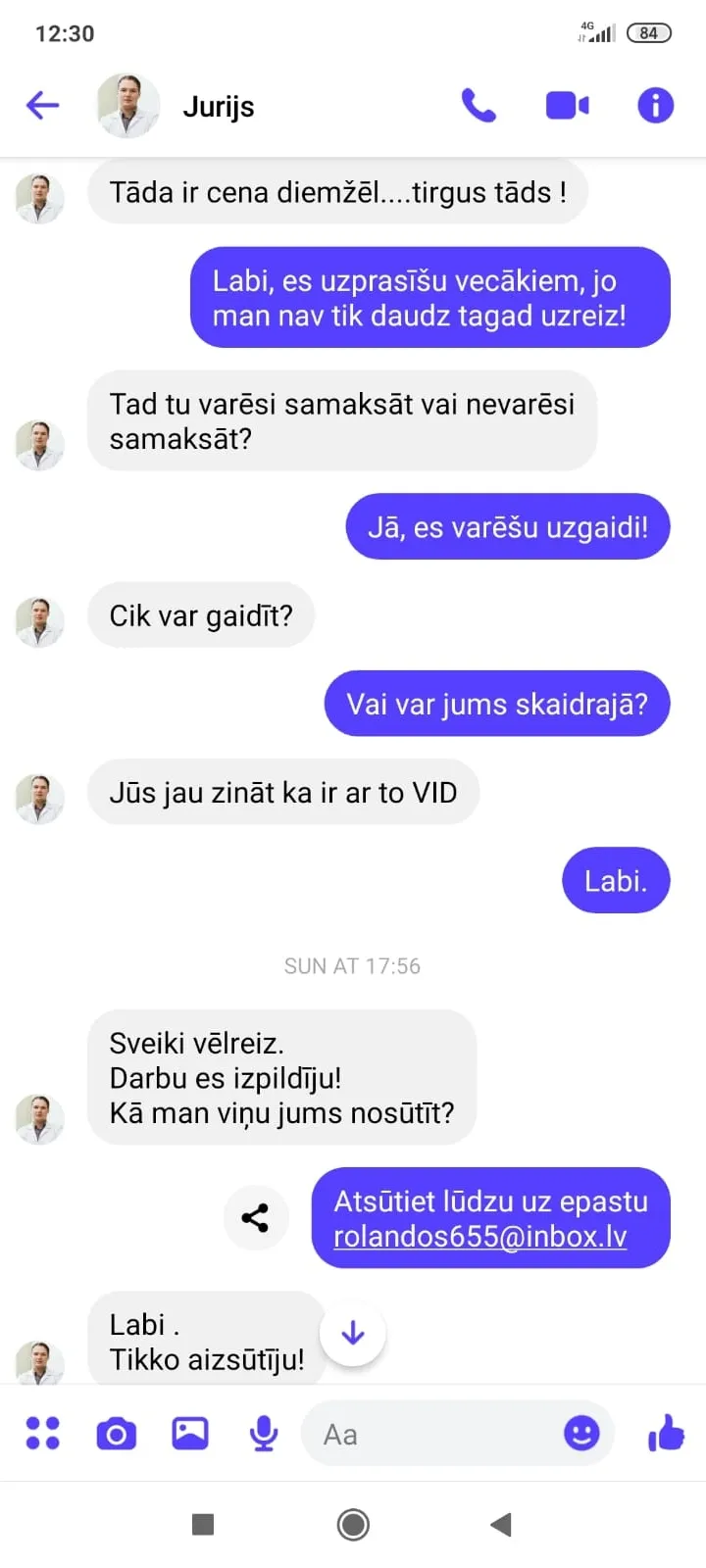Go back from the Jurijs chat

(x=42, y=105)
